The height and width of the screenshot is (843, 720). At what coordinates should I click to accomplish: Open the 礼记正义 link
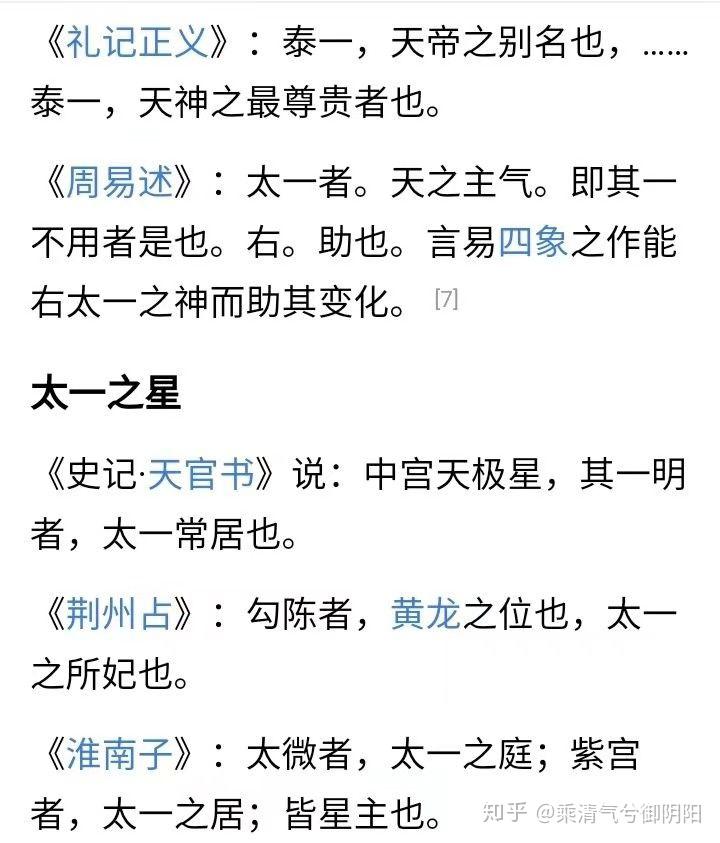click(x=137, y=44)
